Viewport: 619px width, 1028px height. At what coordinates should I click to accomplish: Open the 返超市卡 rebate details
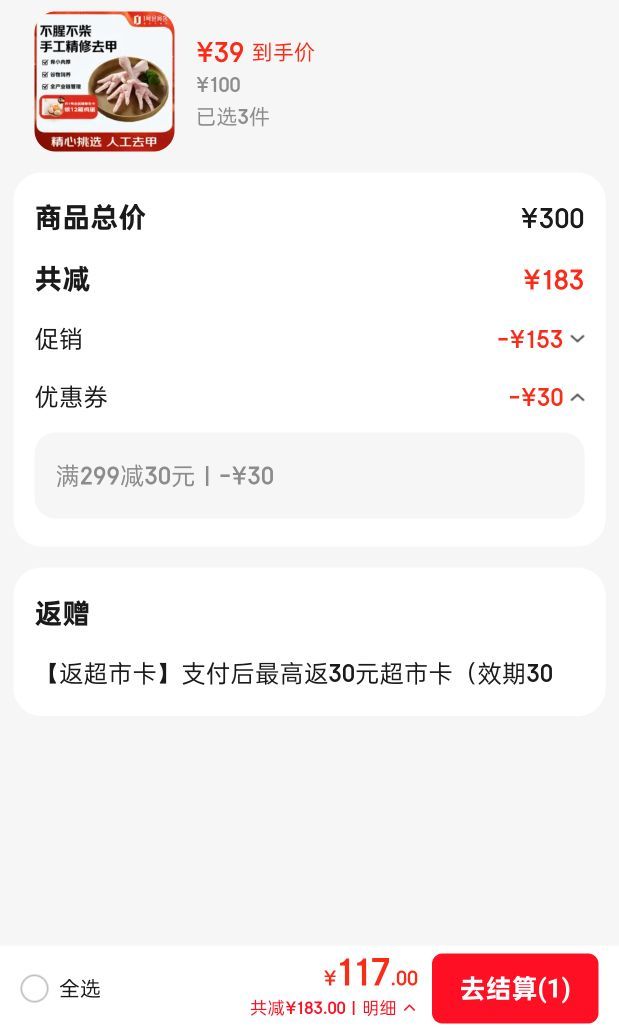pyautogui.click(x=299, y=673)
